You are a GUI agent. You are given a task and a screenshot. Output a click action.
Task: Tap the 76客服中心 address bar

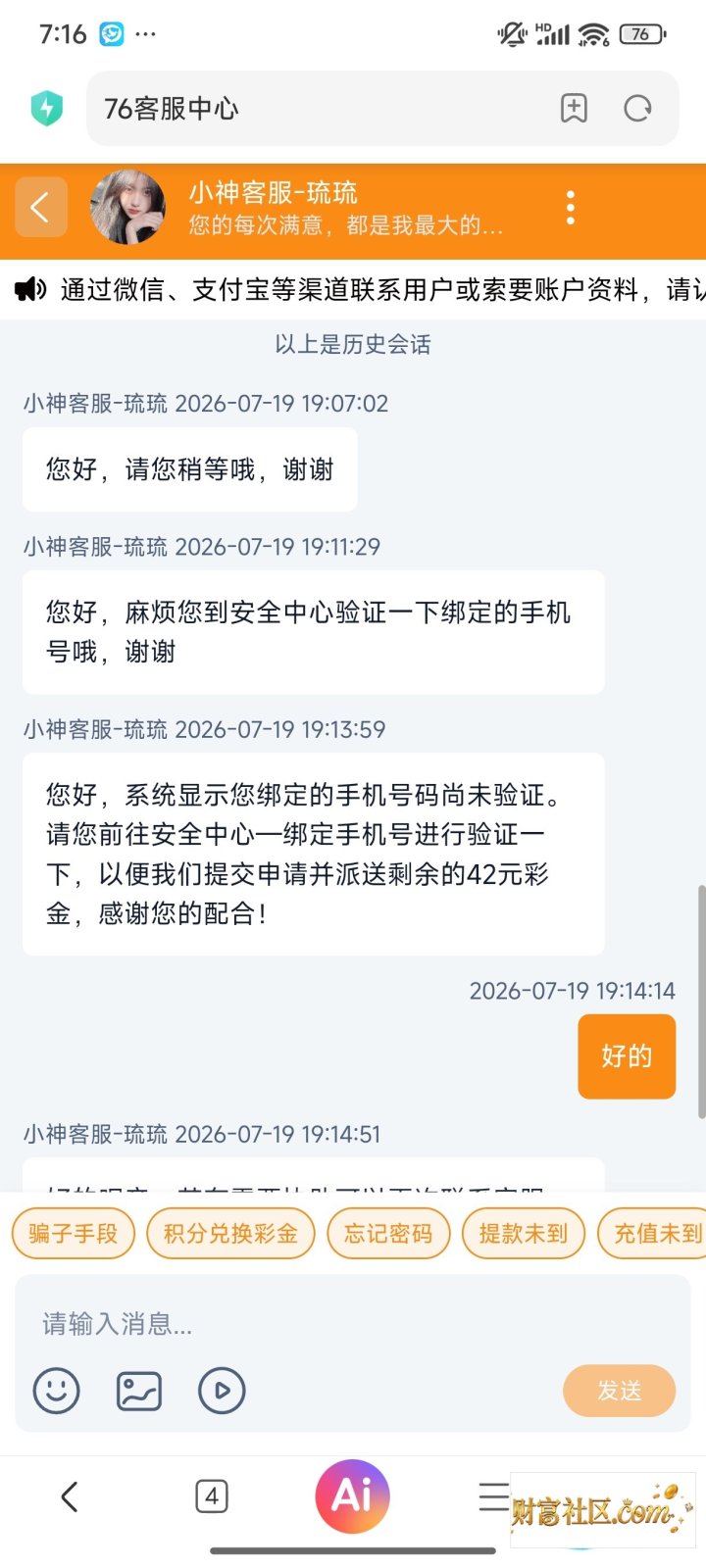point(321,108)
